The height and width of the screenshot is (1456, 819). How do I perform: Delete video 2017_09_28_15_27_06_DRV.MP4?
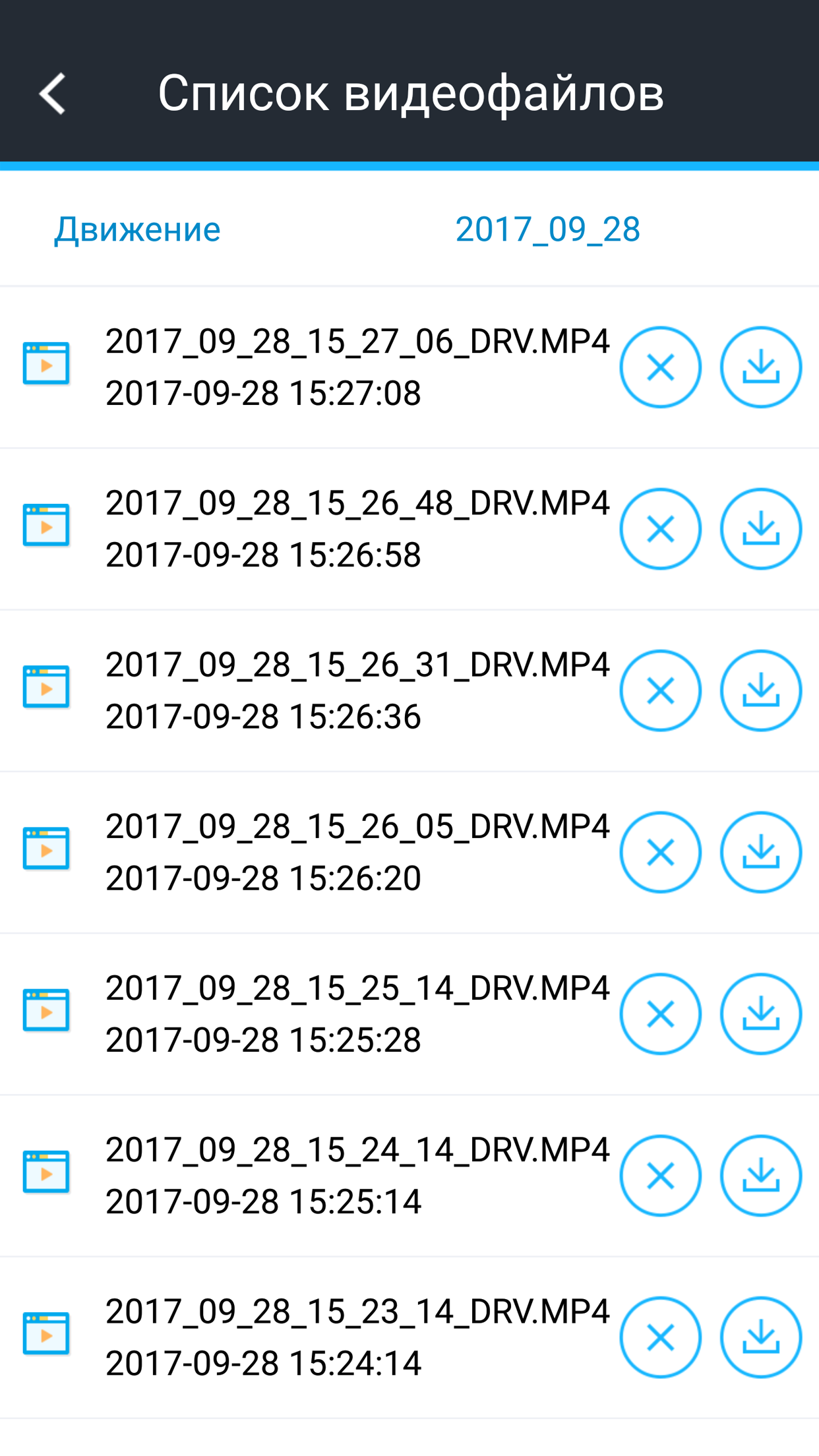click(661, 367)
